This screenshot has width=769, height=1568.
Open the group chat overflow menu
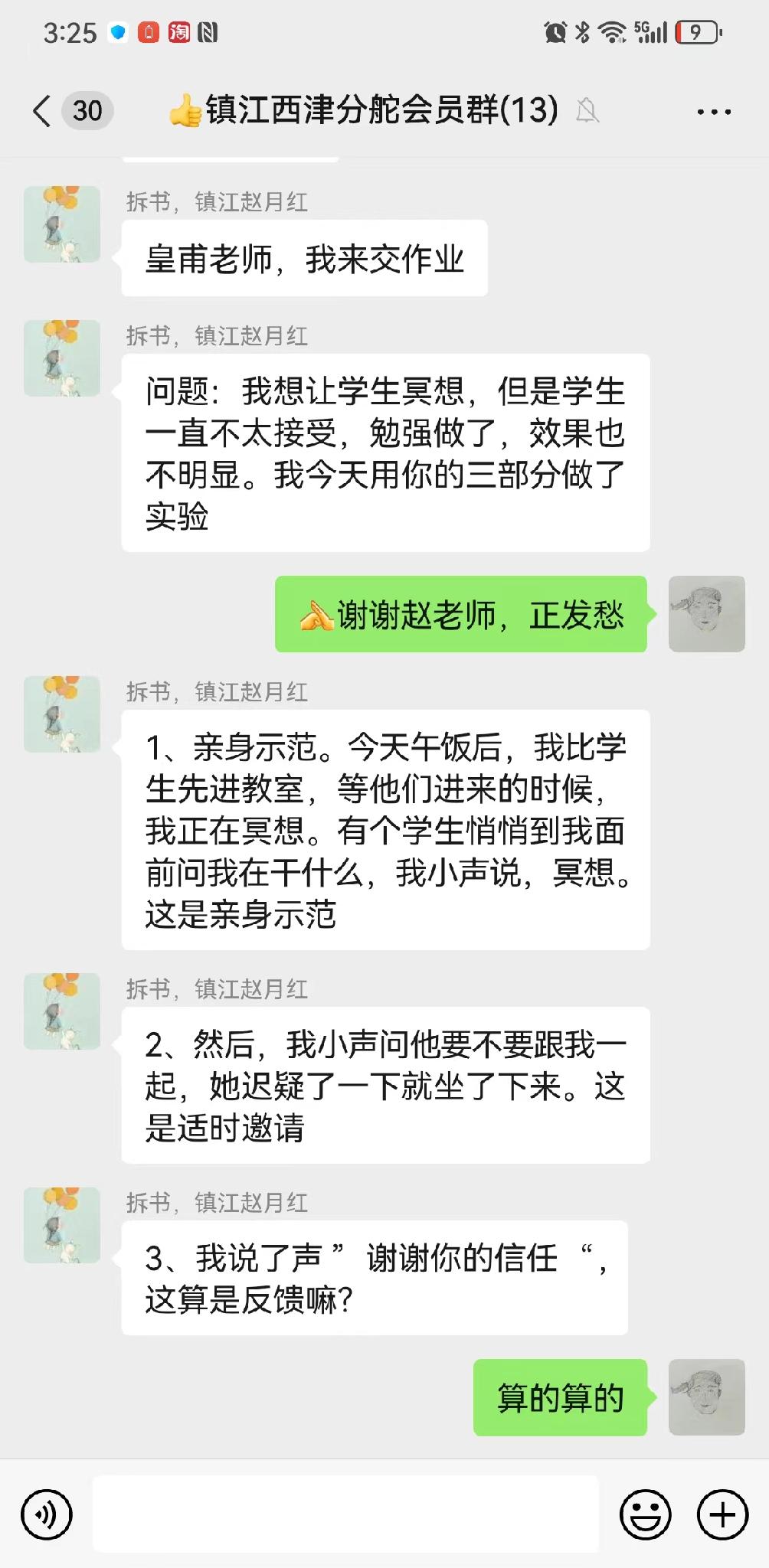tap(713, 112)
